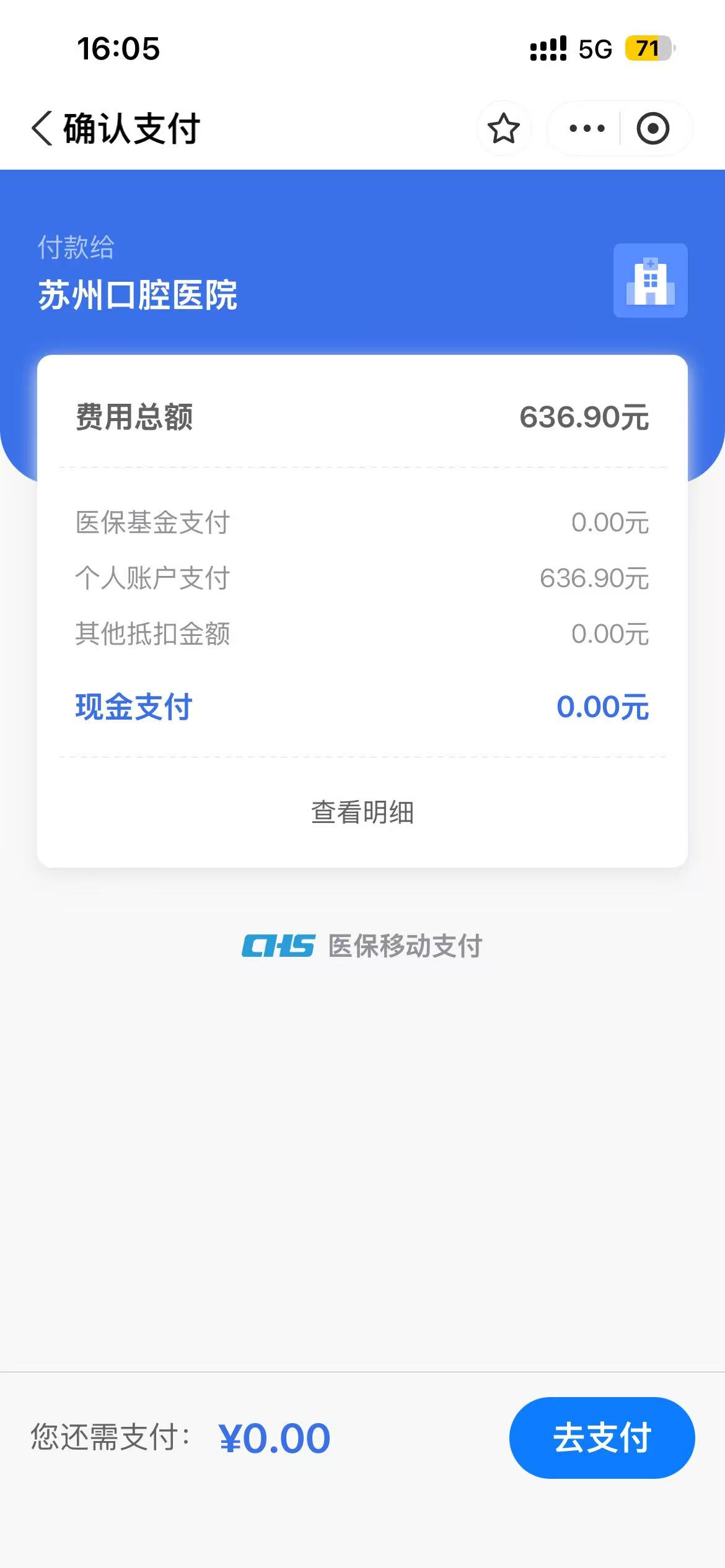
Task: Tap the battery indicator showing 71
Action: tap(646, 46)
